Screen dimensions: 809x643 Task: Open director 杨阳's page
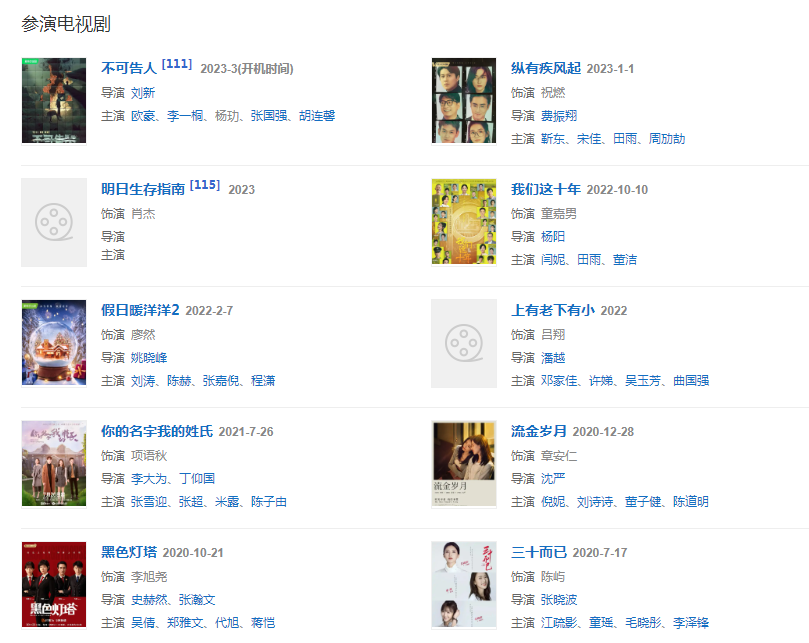[553, 237]
